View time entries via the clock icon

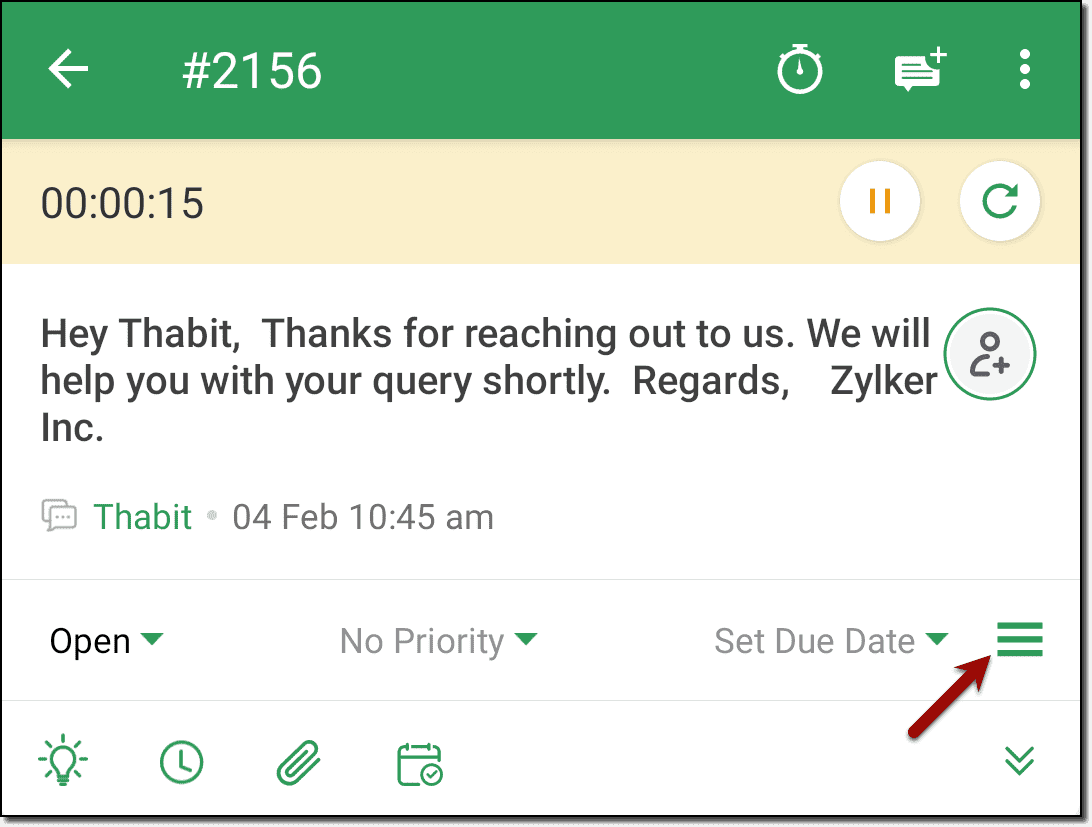pyautogui.click(x=181, y=763)
